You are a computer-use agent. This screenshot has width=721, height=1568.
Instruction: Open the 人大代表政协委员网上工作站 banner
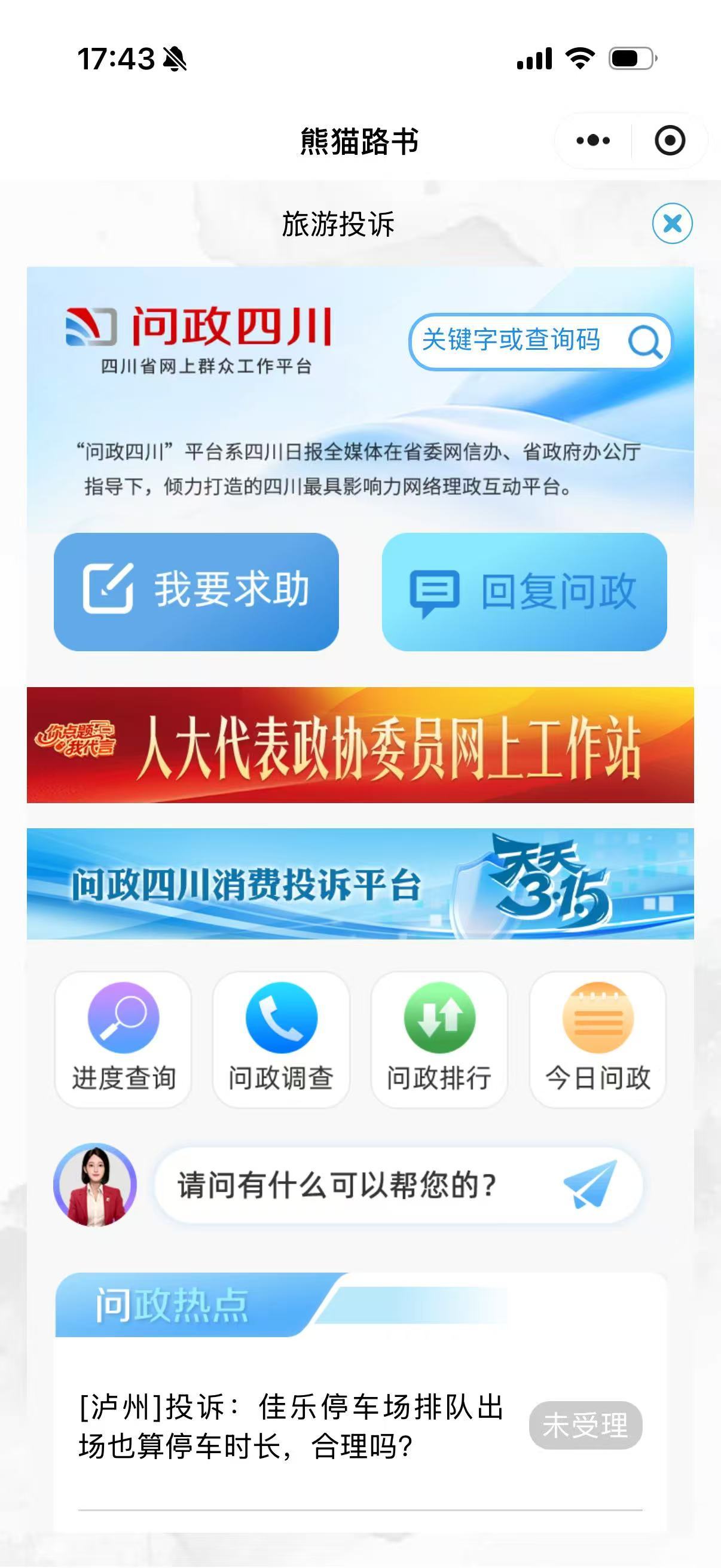(360, 745)
